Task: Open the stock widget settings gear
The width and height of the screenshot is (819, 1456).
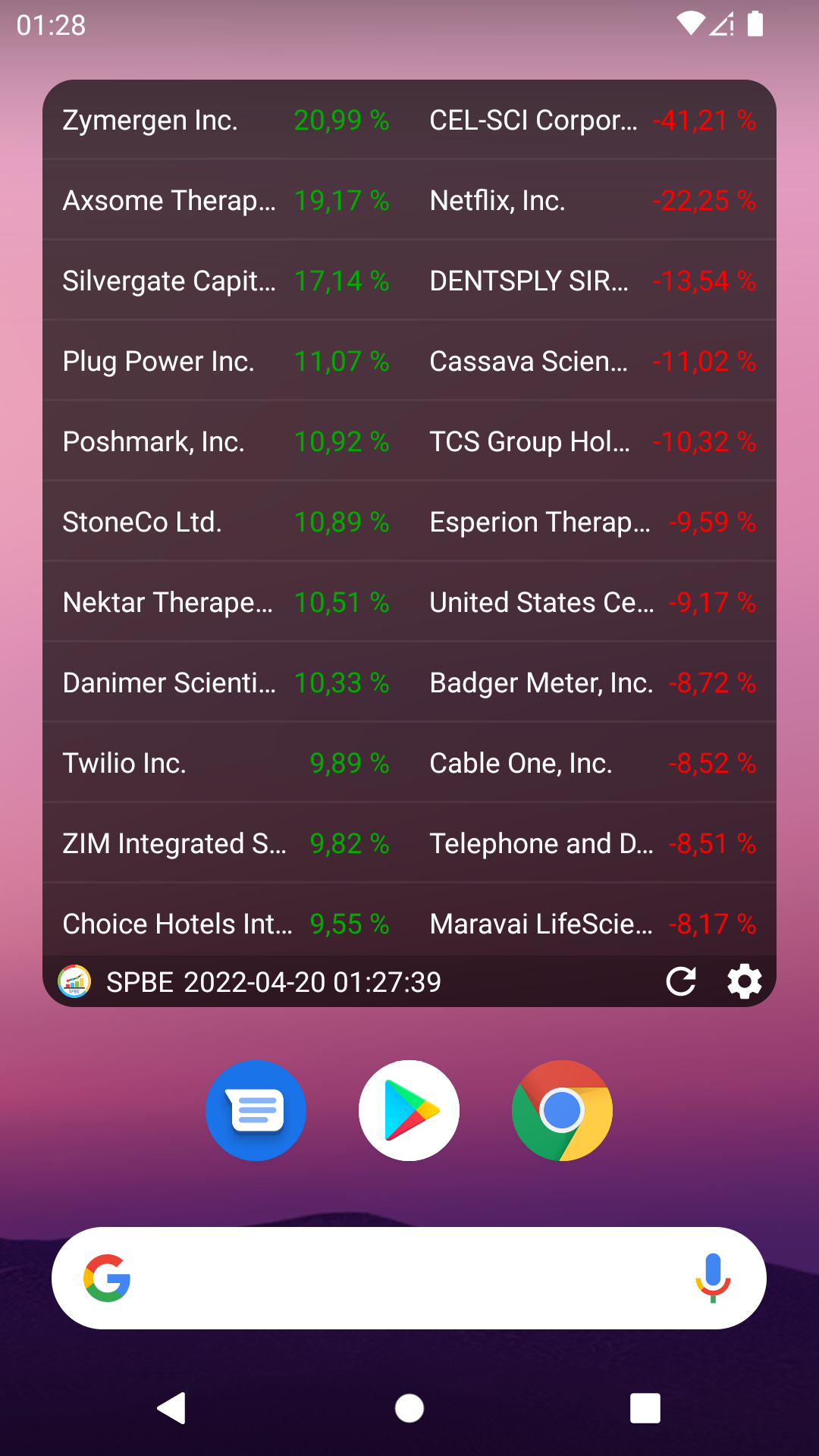Action: (744, 981)
